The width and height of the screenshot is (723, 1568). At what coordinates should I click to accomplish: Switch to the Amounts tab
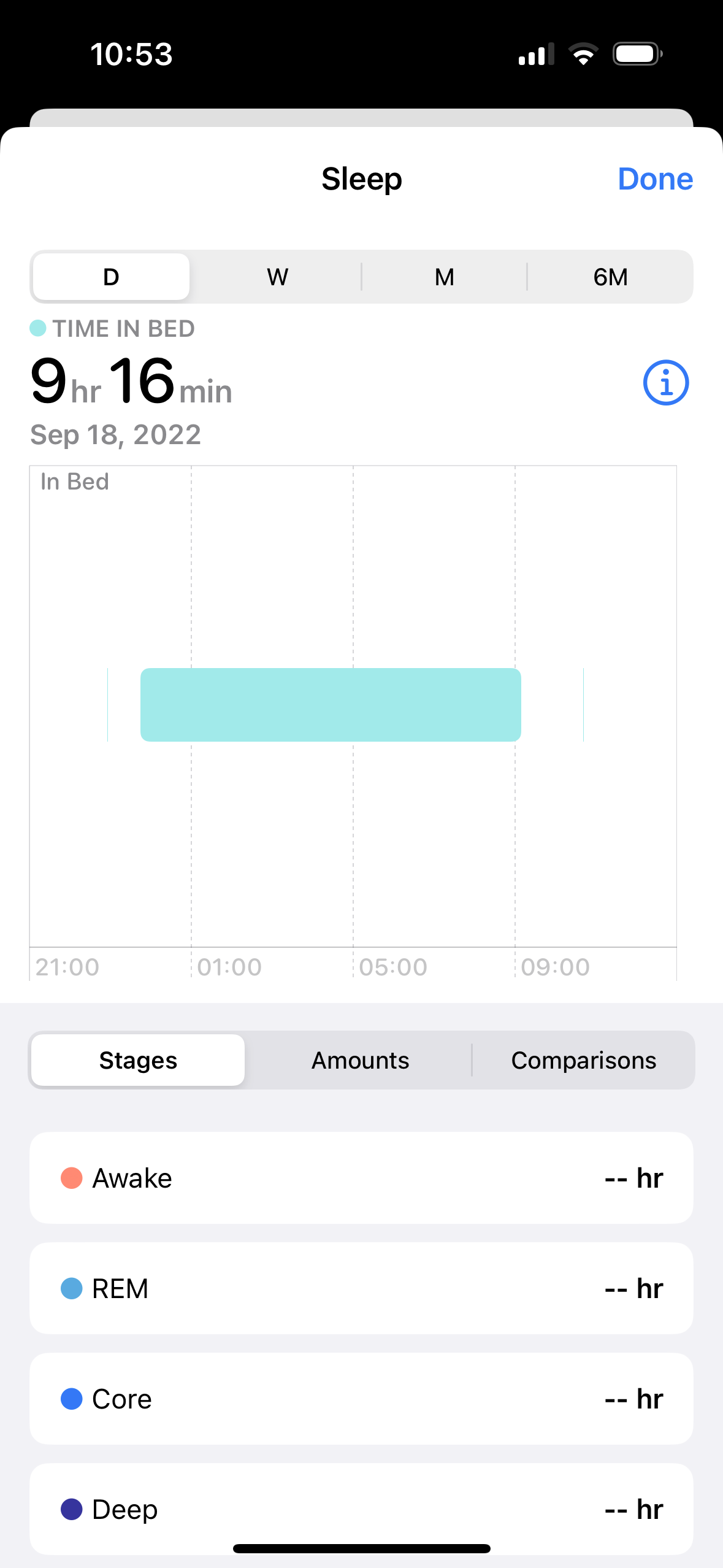coord(360,1060)
